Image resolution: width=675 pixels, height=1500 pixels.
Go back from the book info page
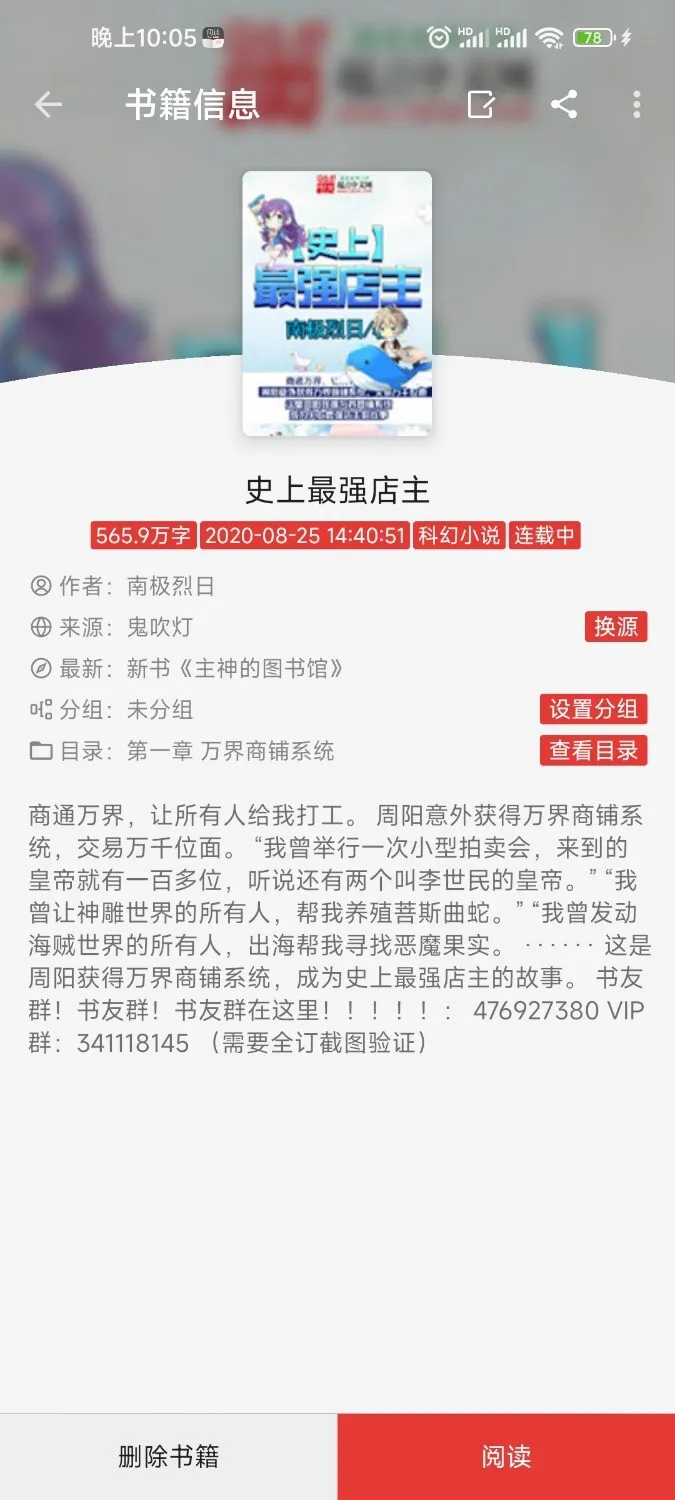pyautogui.click(x=48, y=104)
